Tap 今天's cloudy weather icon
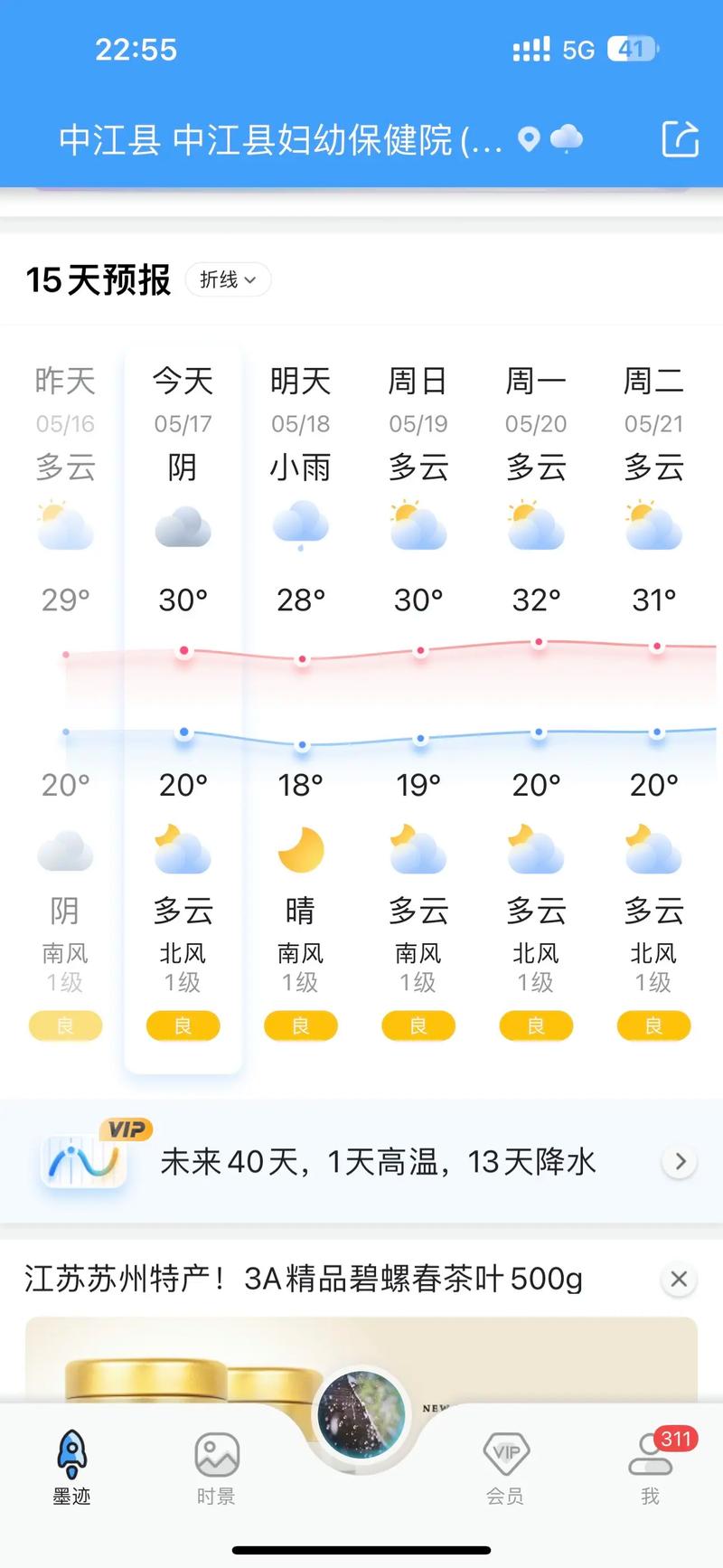This screenshot has height=1568, width=723. pyautogui.click(x=183, y=527)
